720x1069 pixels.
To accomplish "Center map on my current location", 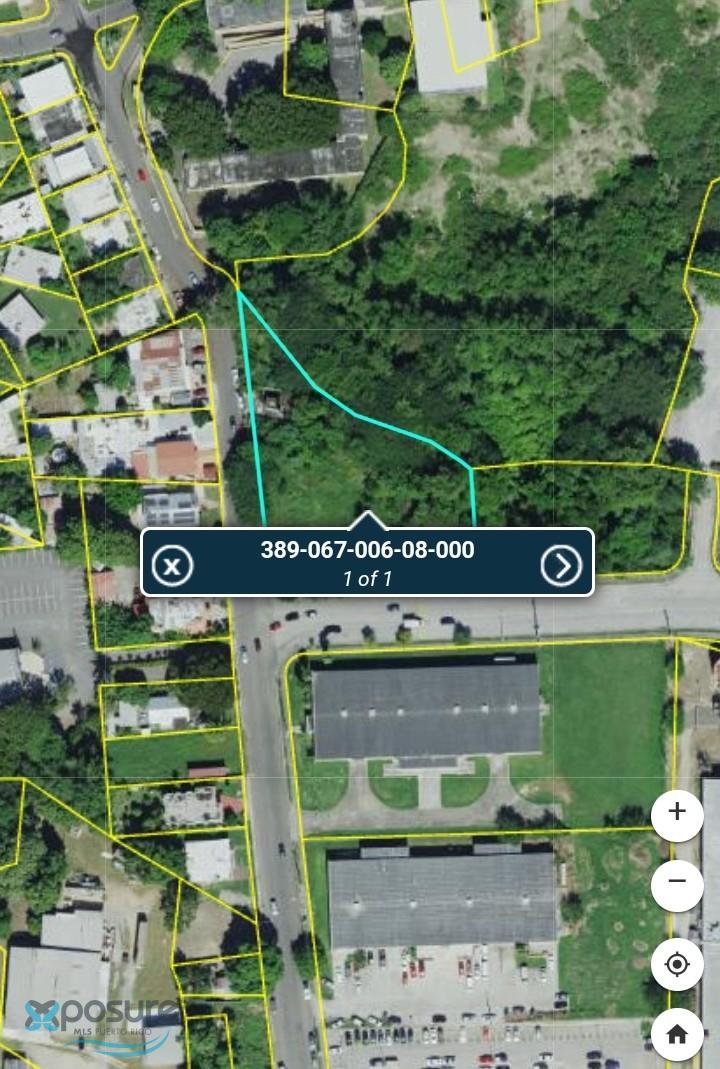I will (x=677, y=965).
